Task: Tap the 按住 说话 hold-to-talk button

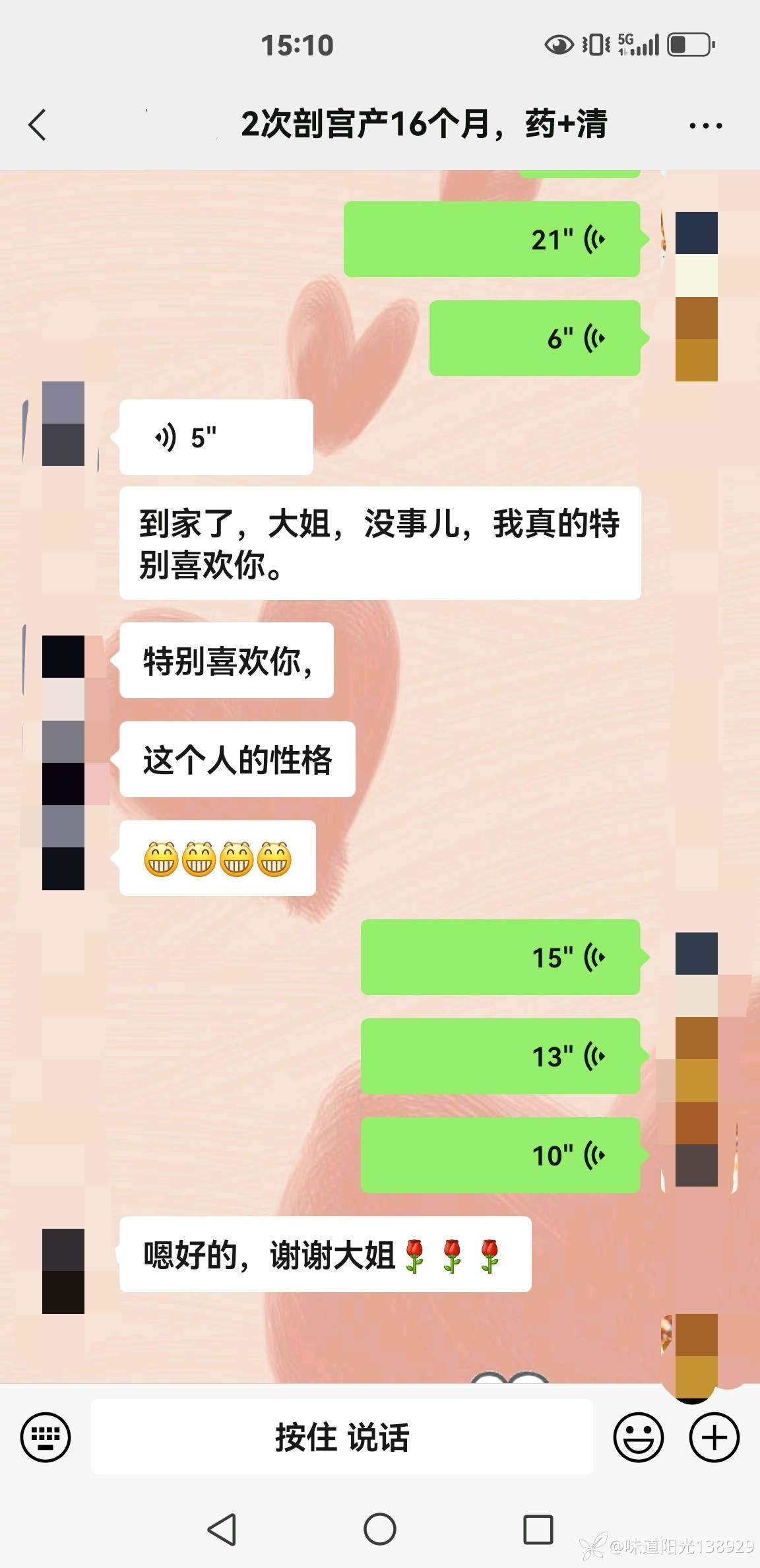Action: pos(342,1437)
